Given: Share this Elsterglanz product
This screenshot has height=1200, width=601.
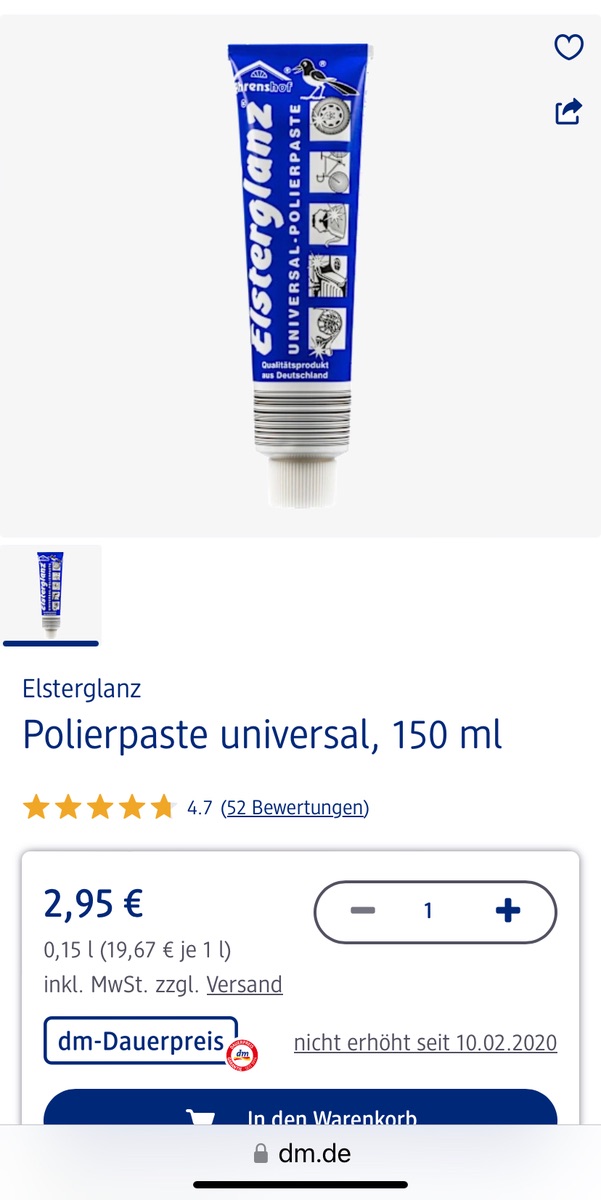Looking at the screenshot, I should coord(568,110).
